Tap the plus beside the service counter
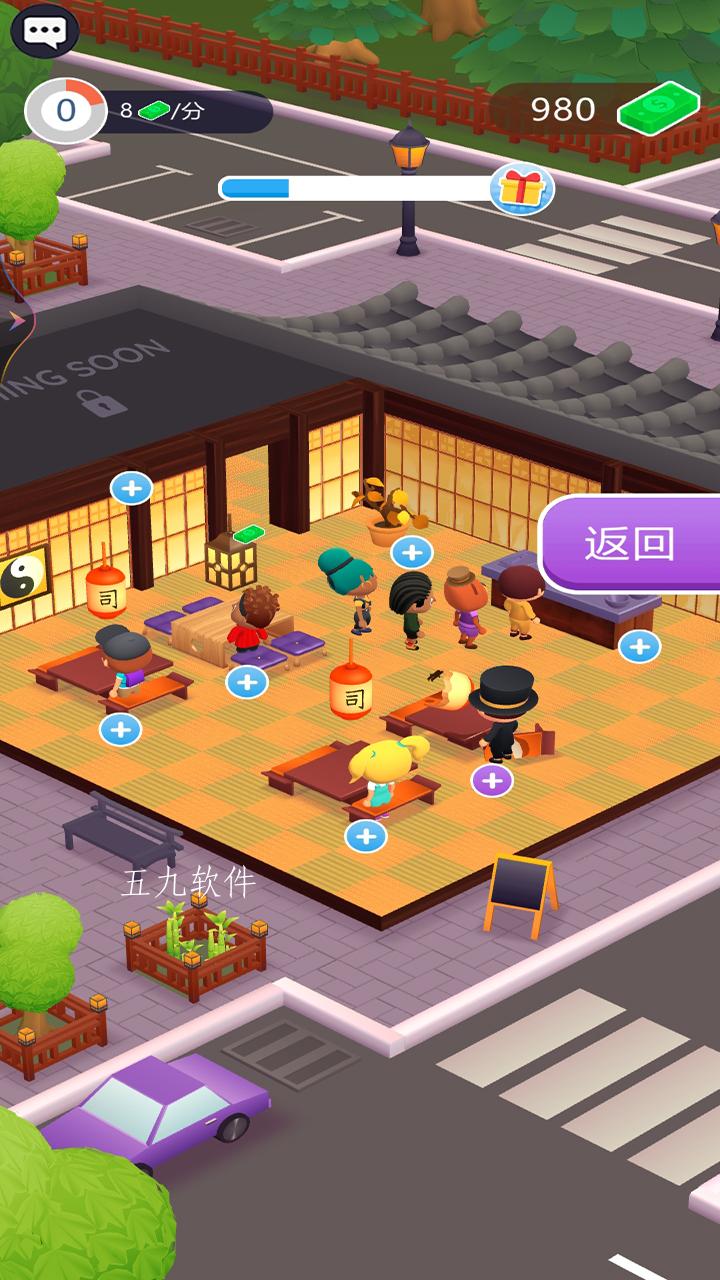Viewport: 720px width, 1280px height. [x=640, y=647]
